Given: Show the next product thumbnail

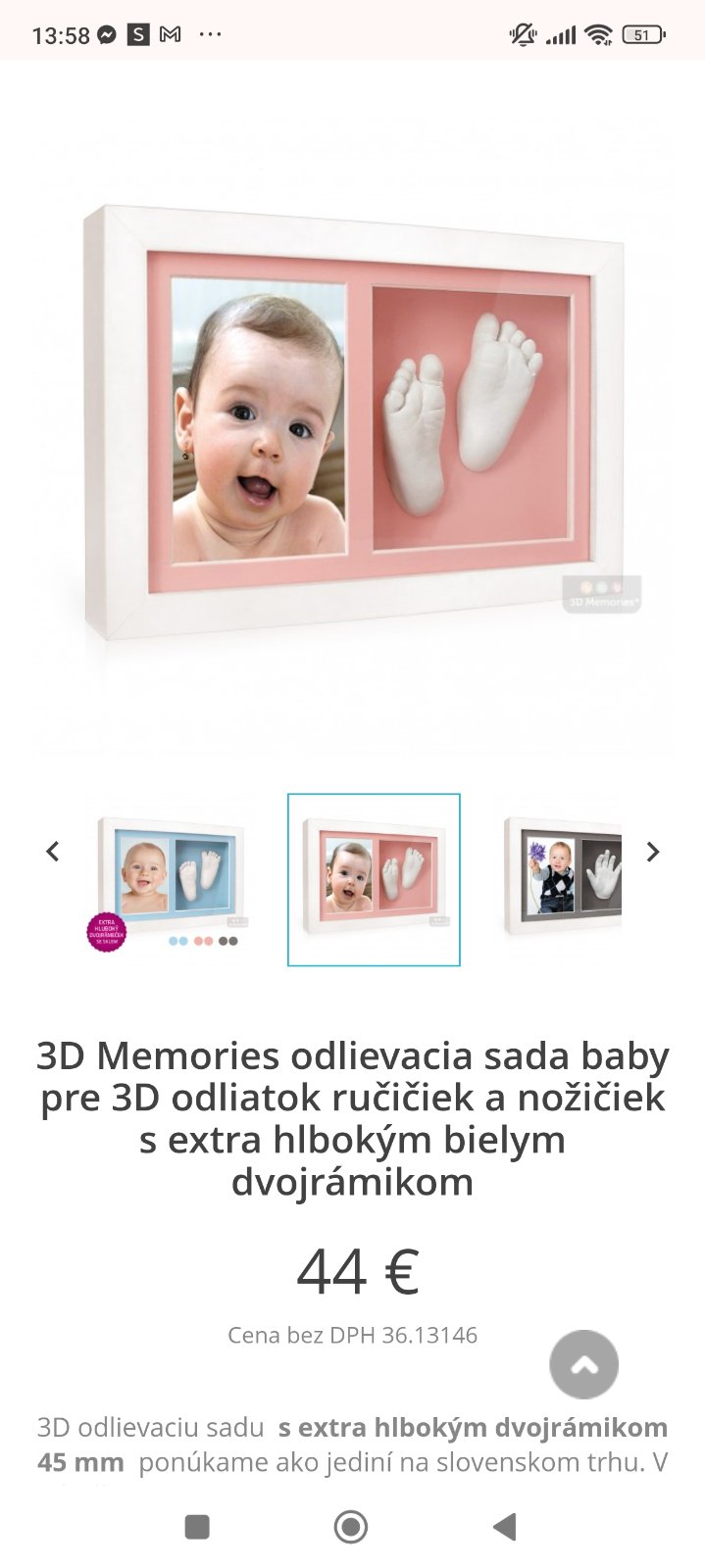Looking at the screenshot, I should tap(653, 852).
